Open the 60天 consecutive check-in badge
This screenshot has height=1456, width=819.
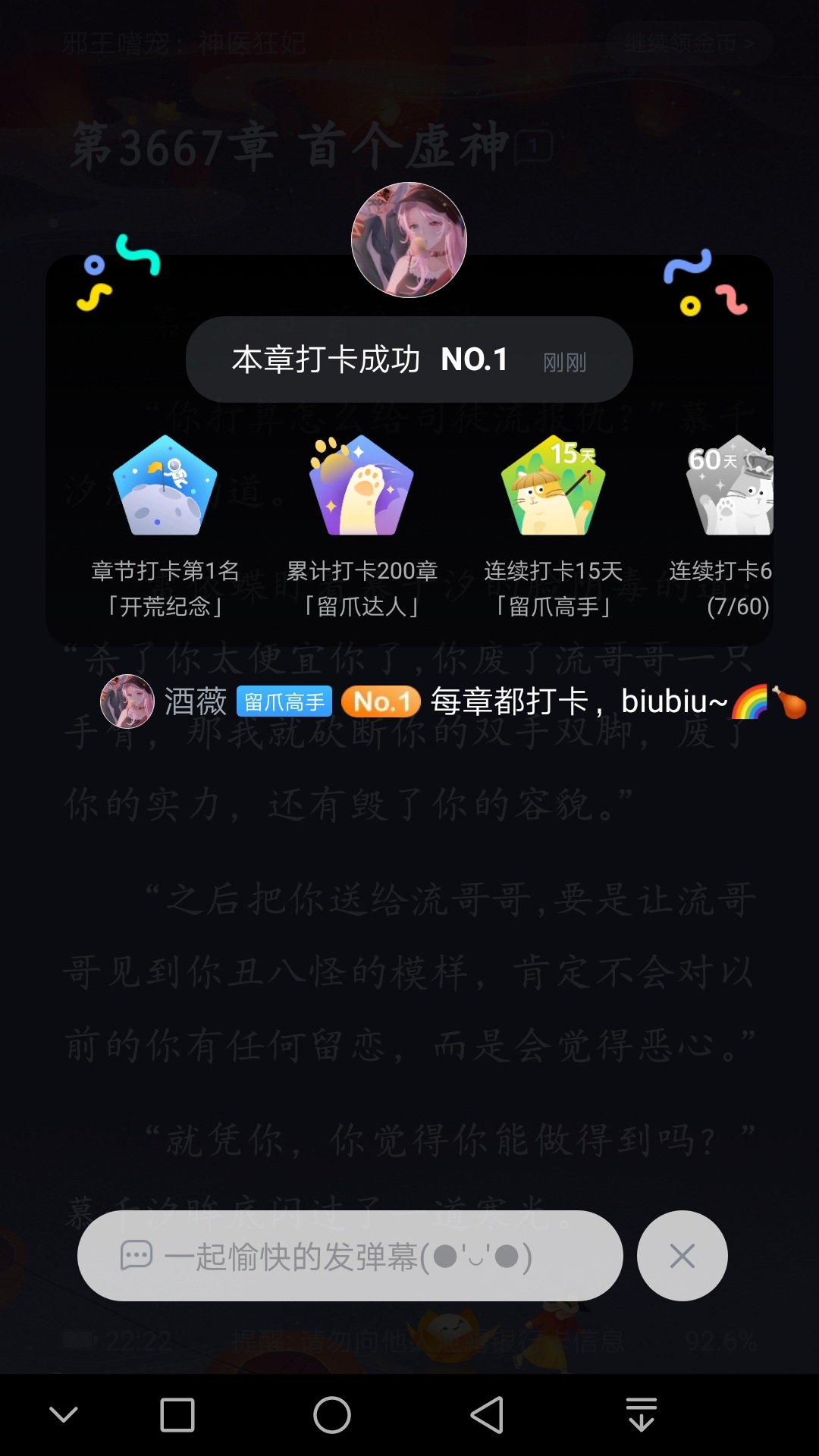[x=730, y=486]
